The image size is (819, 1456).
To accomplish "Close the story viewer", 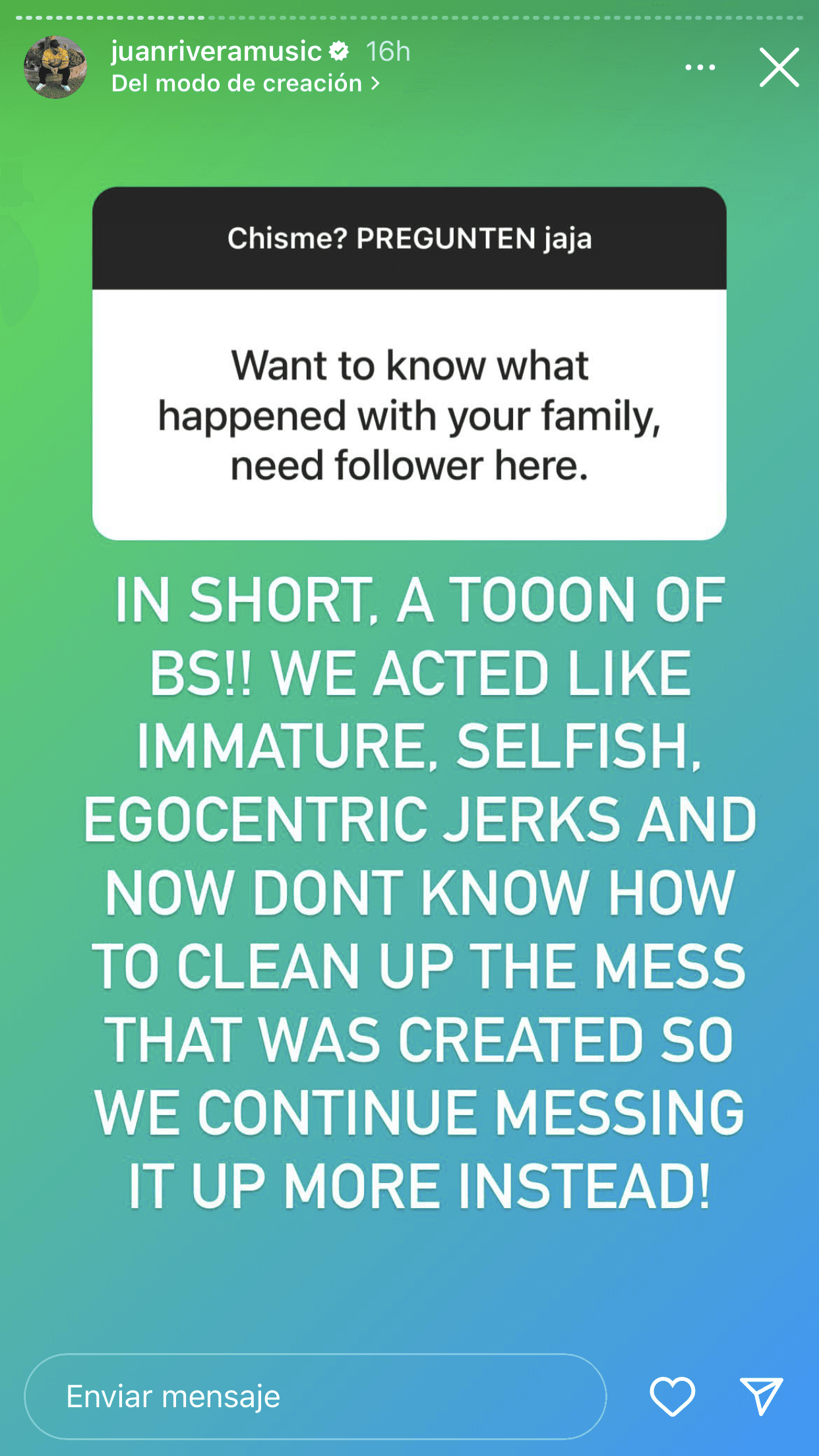I will [x=779, y=67].
